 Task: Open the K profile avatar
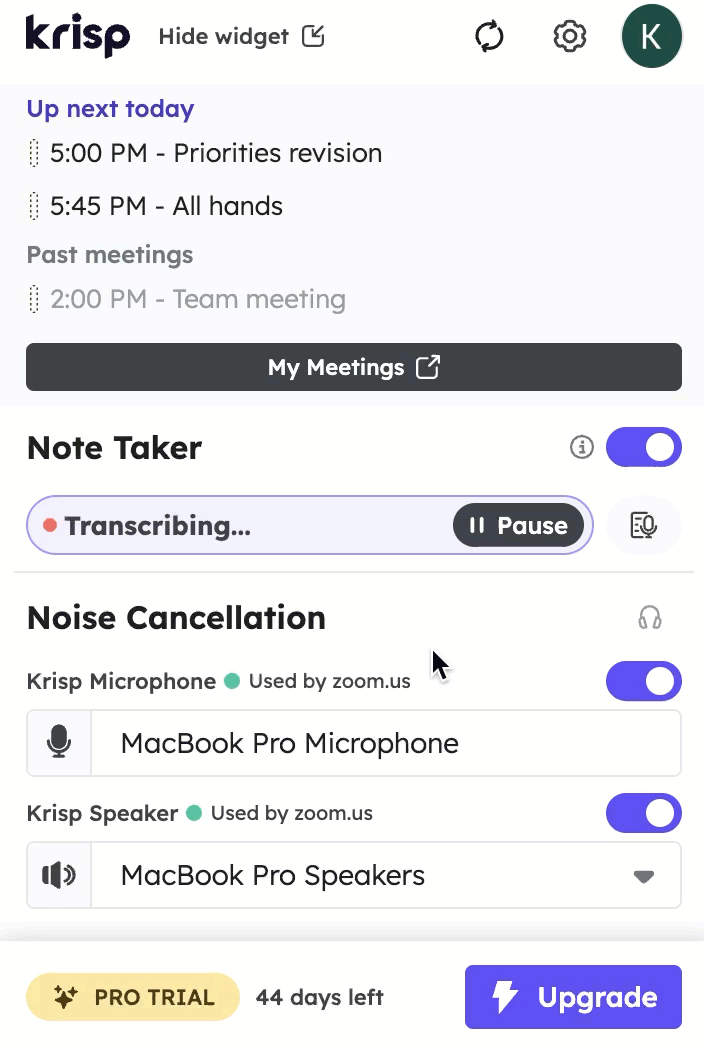tap(651, 37)
